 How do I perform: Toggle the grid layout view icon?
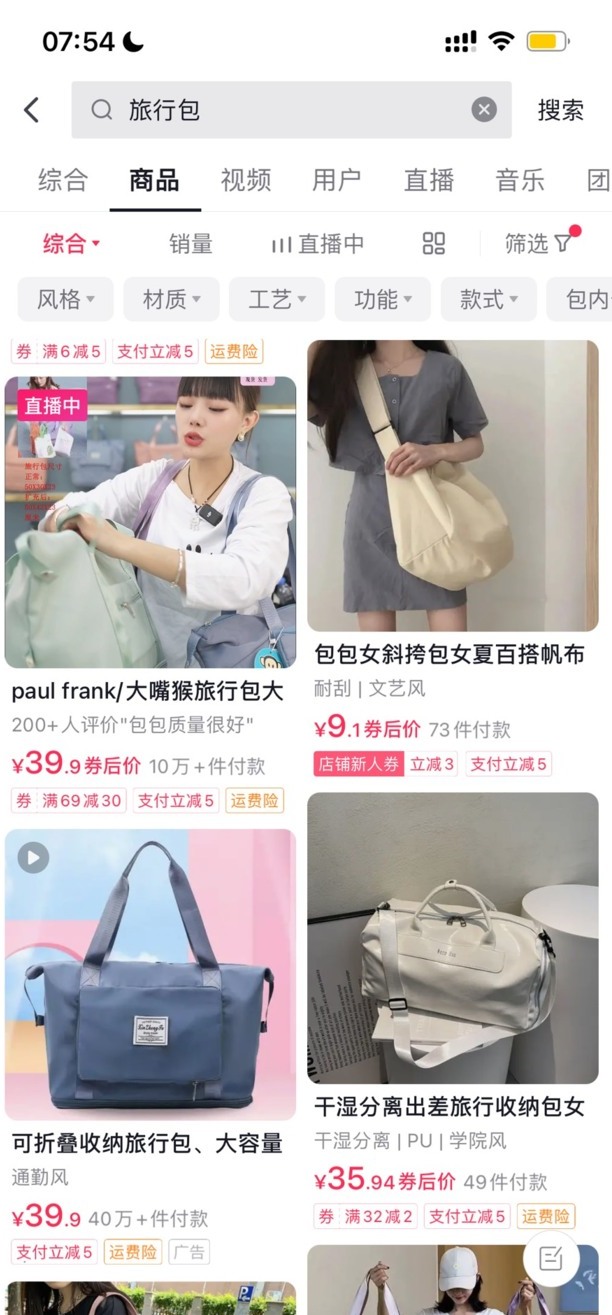pos(433,243)
